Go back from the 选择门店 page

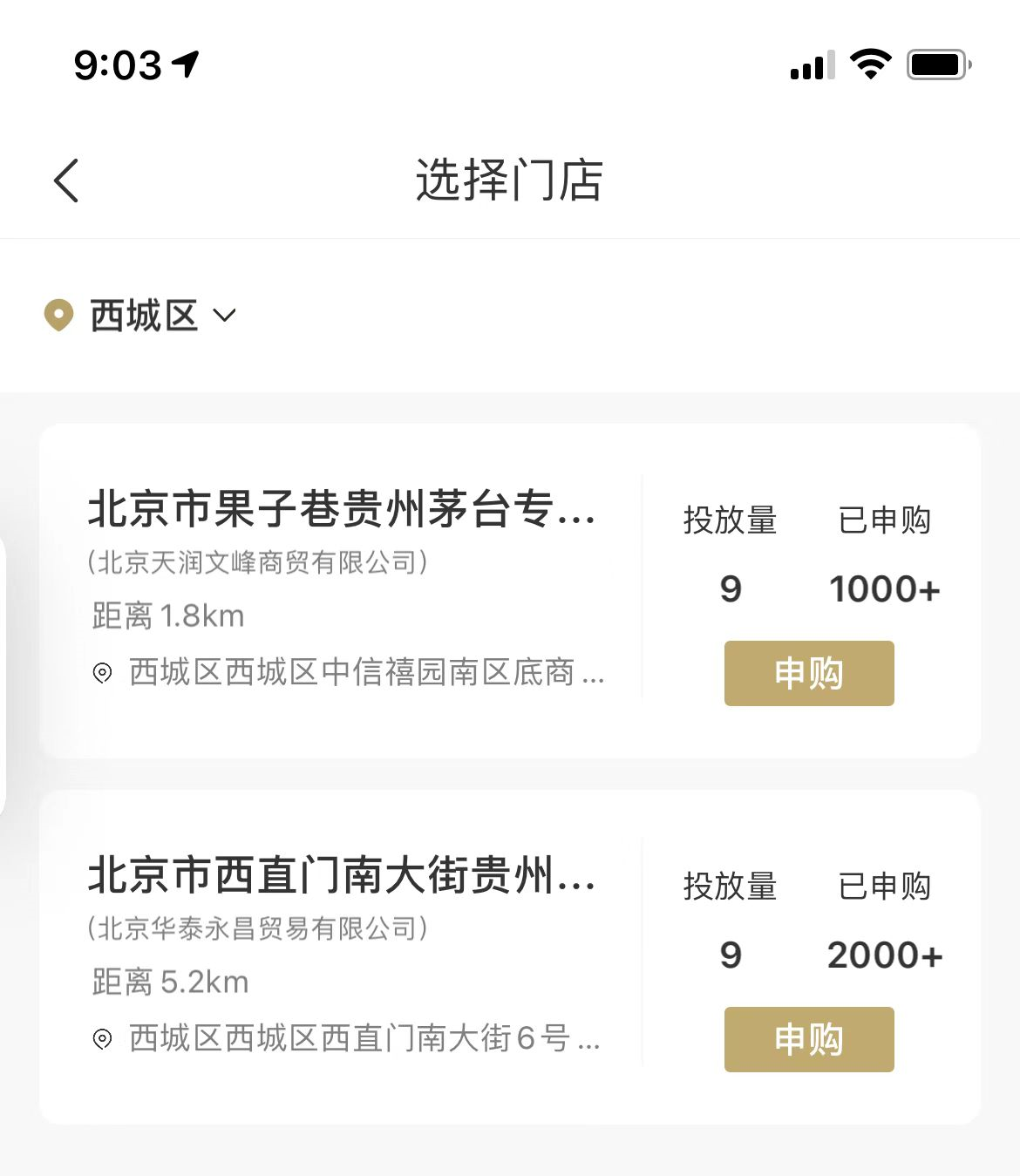(66, 180)
